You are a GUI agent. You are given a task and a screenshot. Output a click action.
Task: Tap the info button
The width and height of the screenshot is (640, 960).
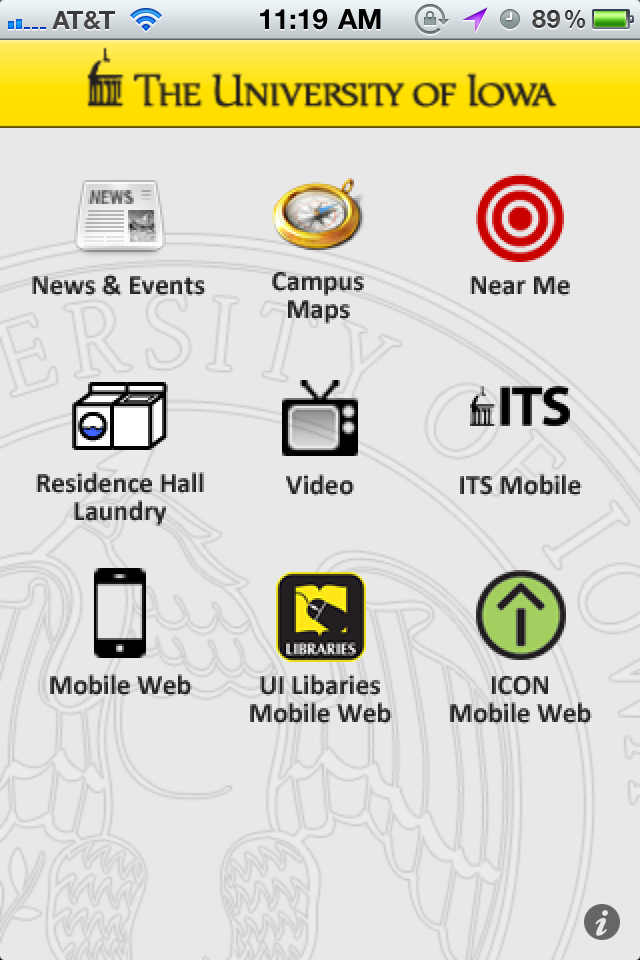[x=601, y=921]
